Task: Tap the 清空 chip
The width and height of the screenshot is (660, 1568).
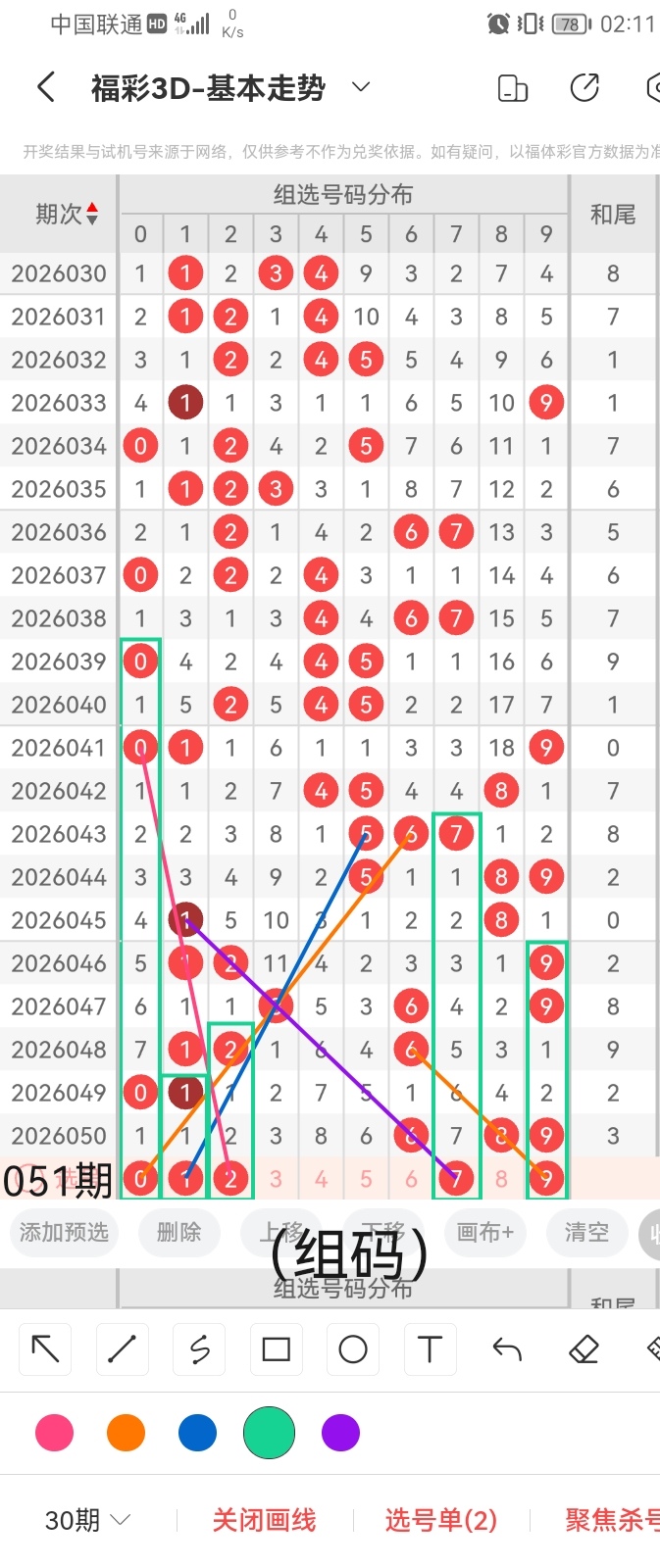Action: click(x=586, y=1232)
